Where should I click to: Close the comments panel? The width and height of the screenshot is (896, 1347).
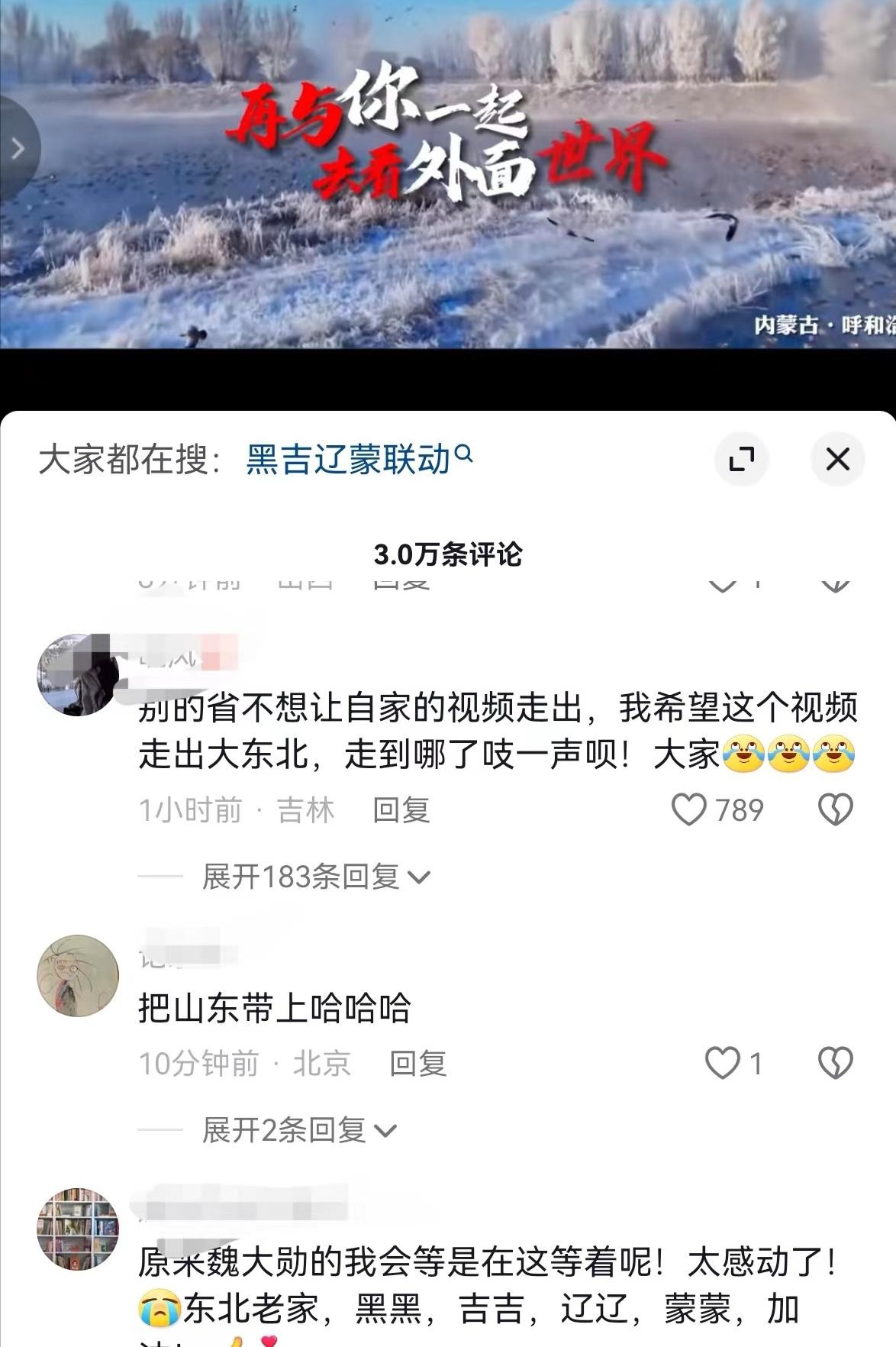tap(837, 459)
